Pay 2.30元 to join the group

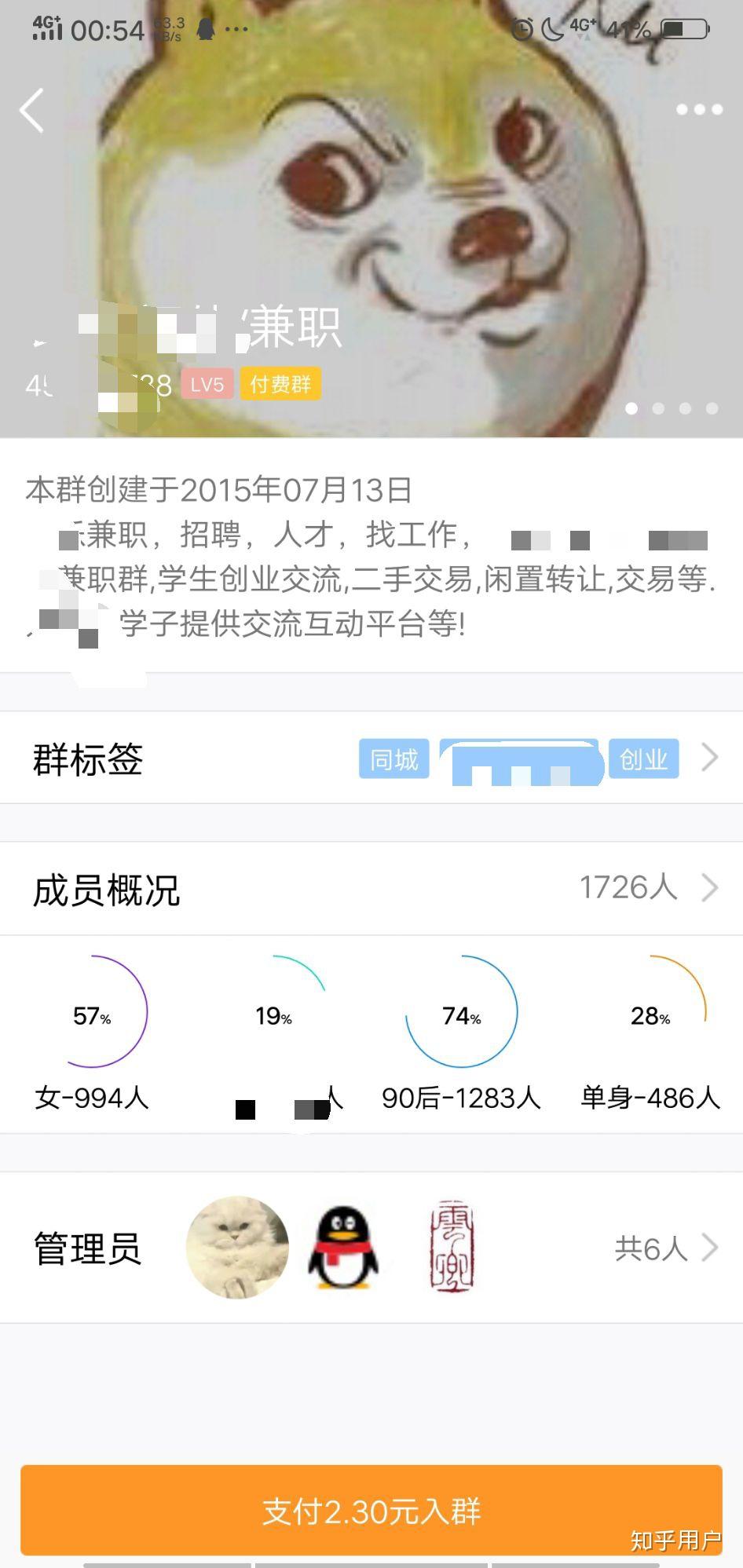click(x=371, y=1510)
